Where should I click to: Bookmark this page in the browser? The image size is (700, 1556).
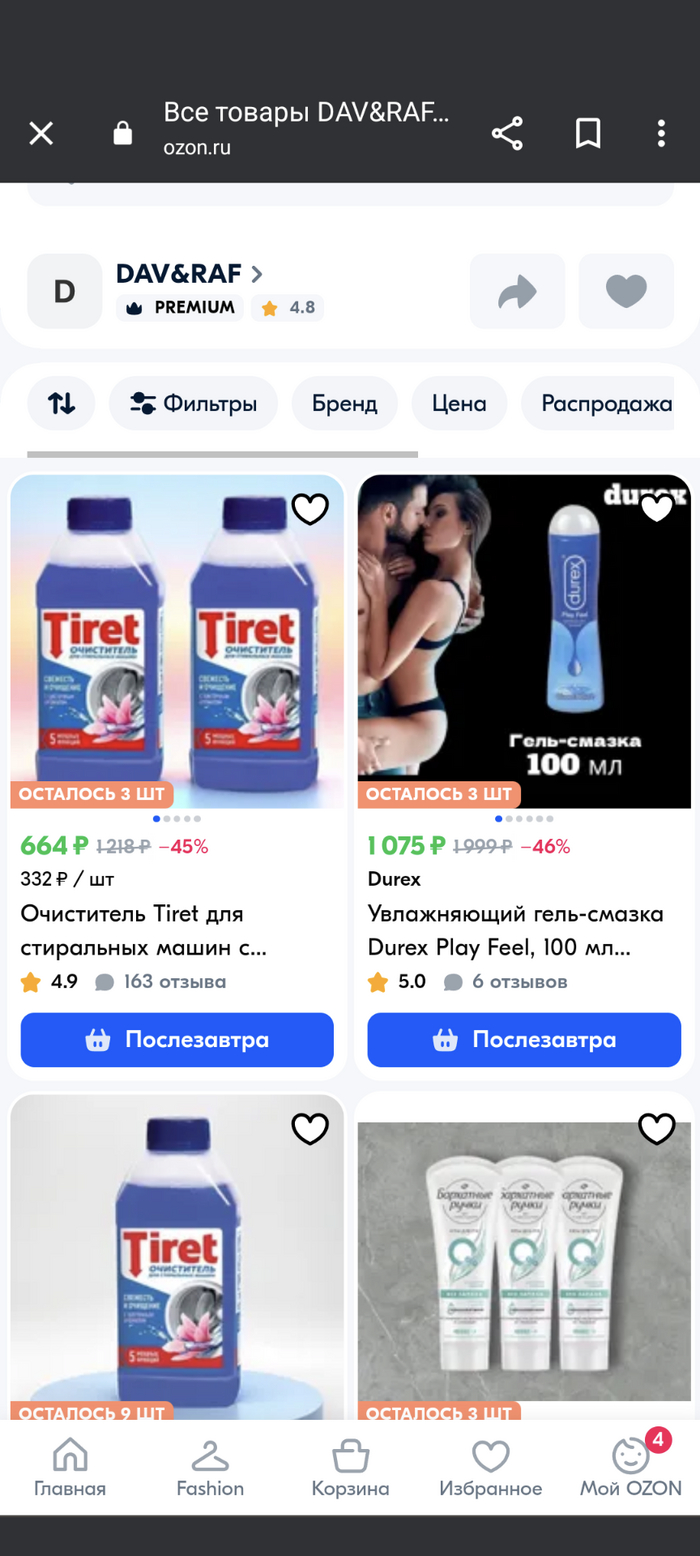click(588, 133)
